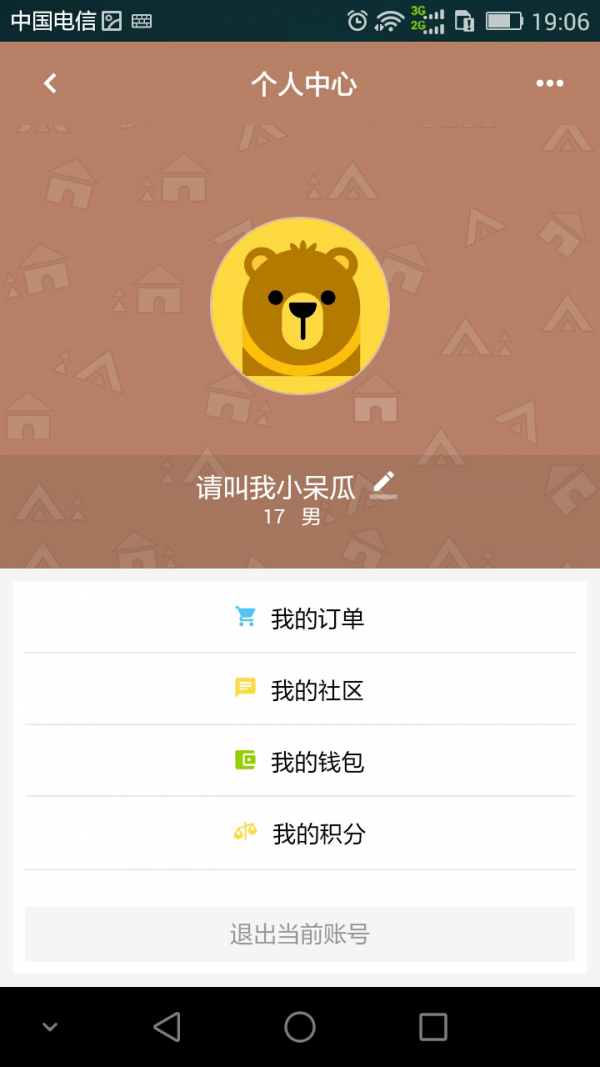
Task: Edit nickname with the pencil icon
Action: pos(384,485)
